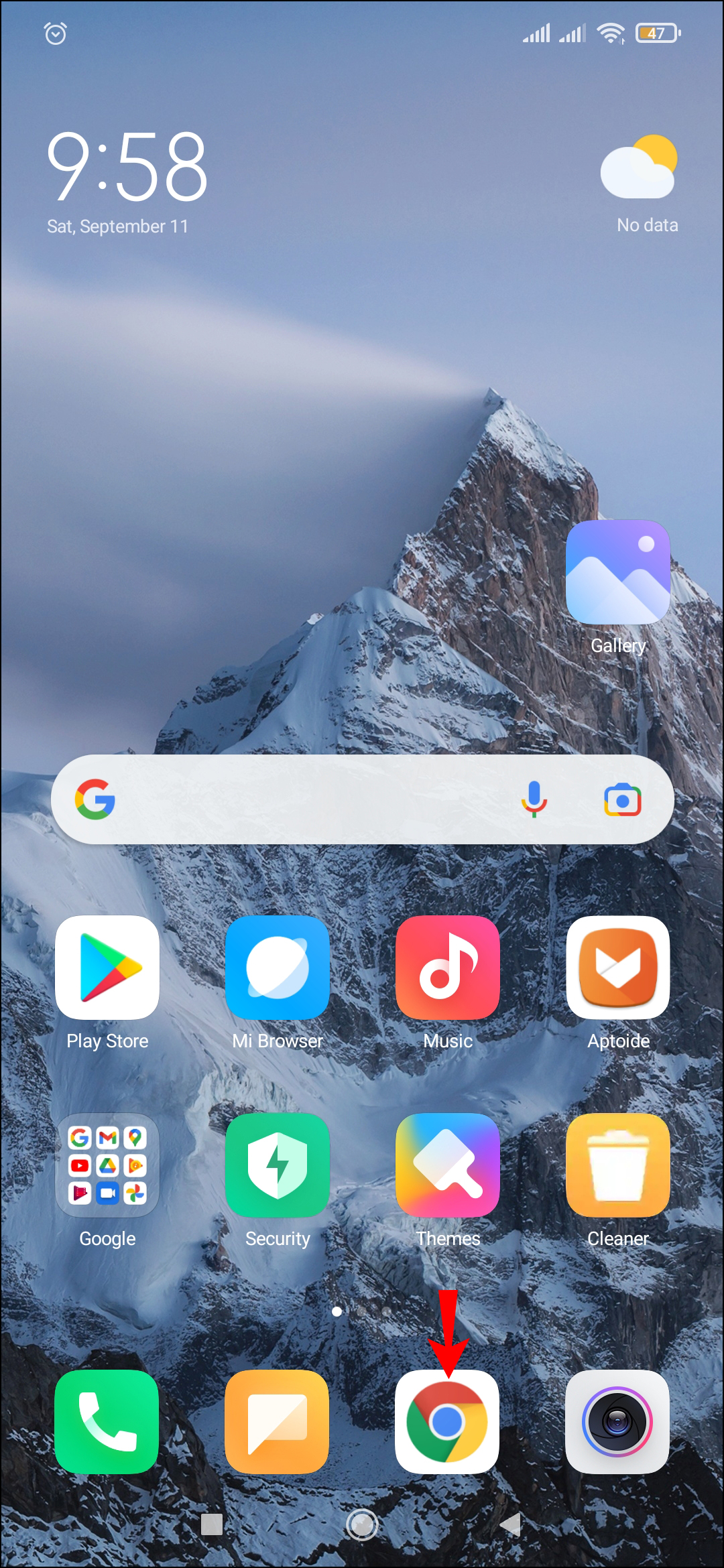The width and height of the screenshot is (724, 1568).
Task: Open the Google apps folder
Action: coord(107,1165)
